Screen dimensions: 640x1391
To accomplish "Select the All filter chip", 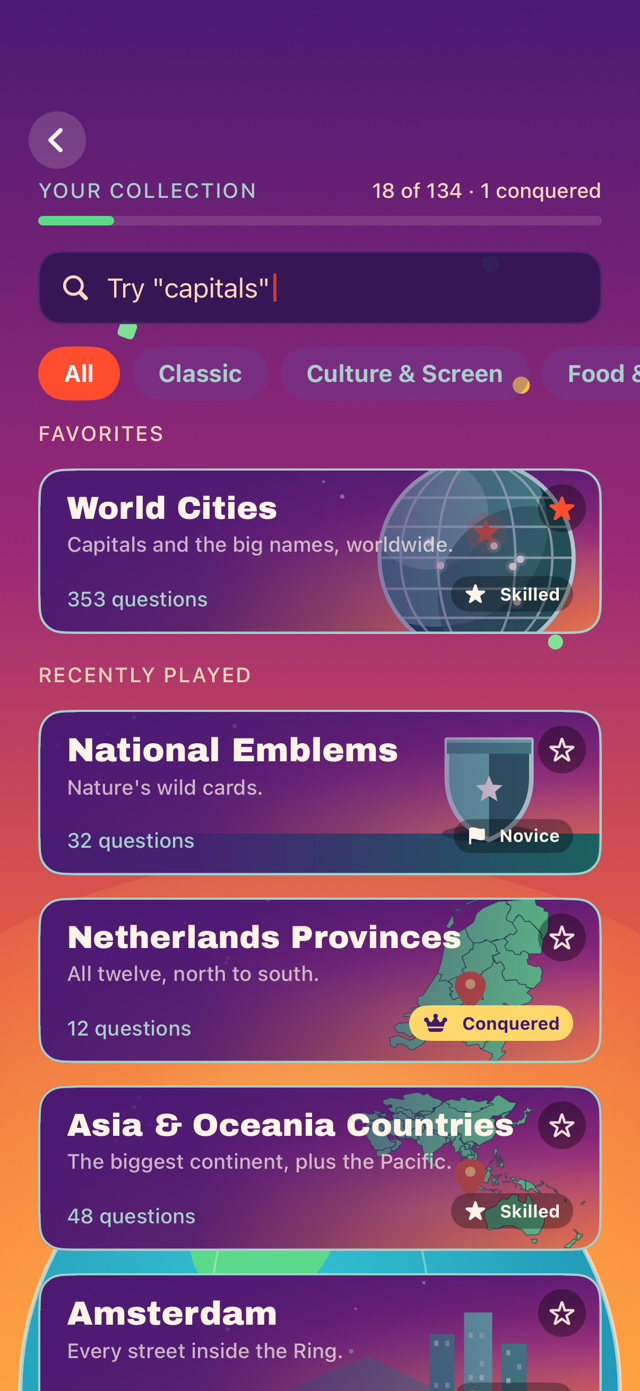I will tap(79, 373).
